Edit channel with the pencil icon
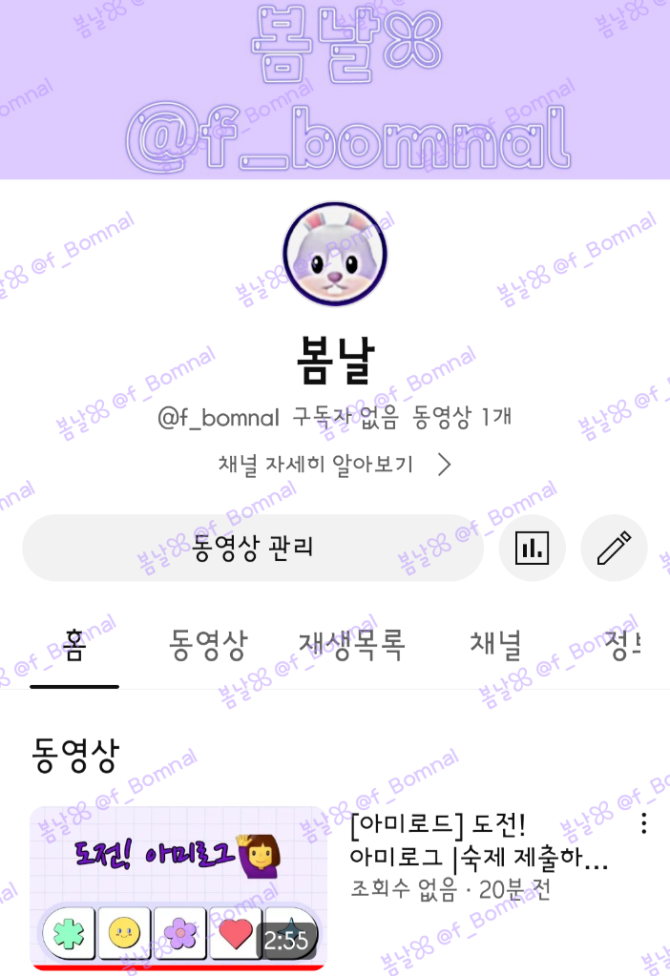The width and height of the screenshot is (670, 976). [x=614, y=548]
